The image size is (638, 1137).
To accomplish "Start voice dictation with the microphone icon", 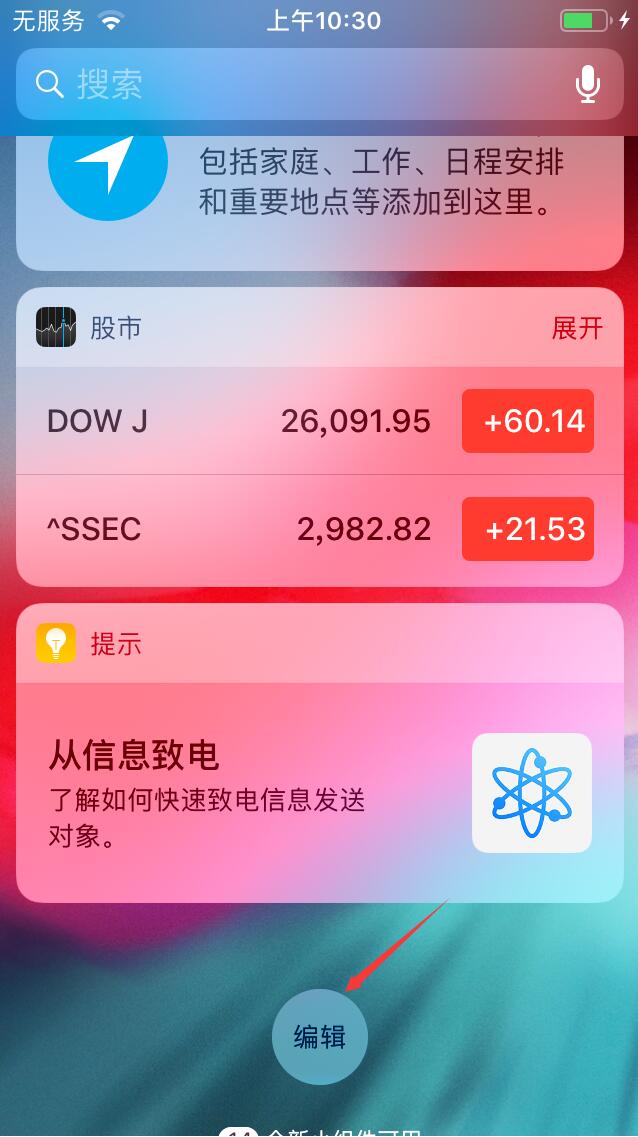I will point(588,85).
